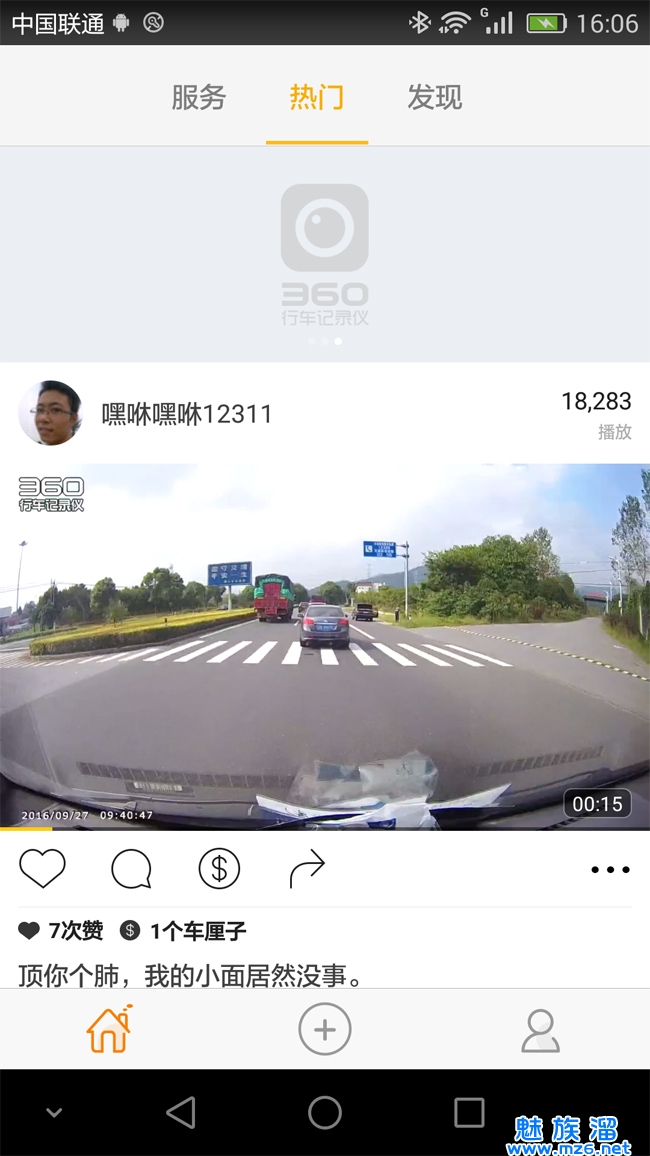Tap the system back button
The width and height of the screenshot is (650, 1156).
[181, 1112]
